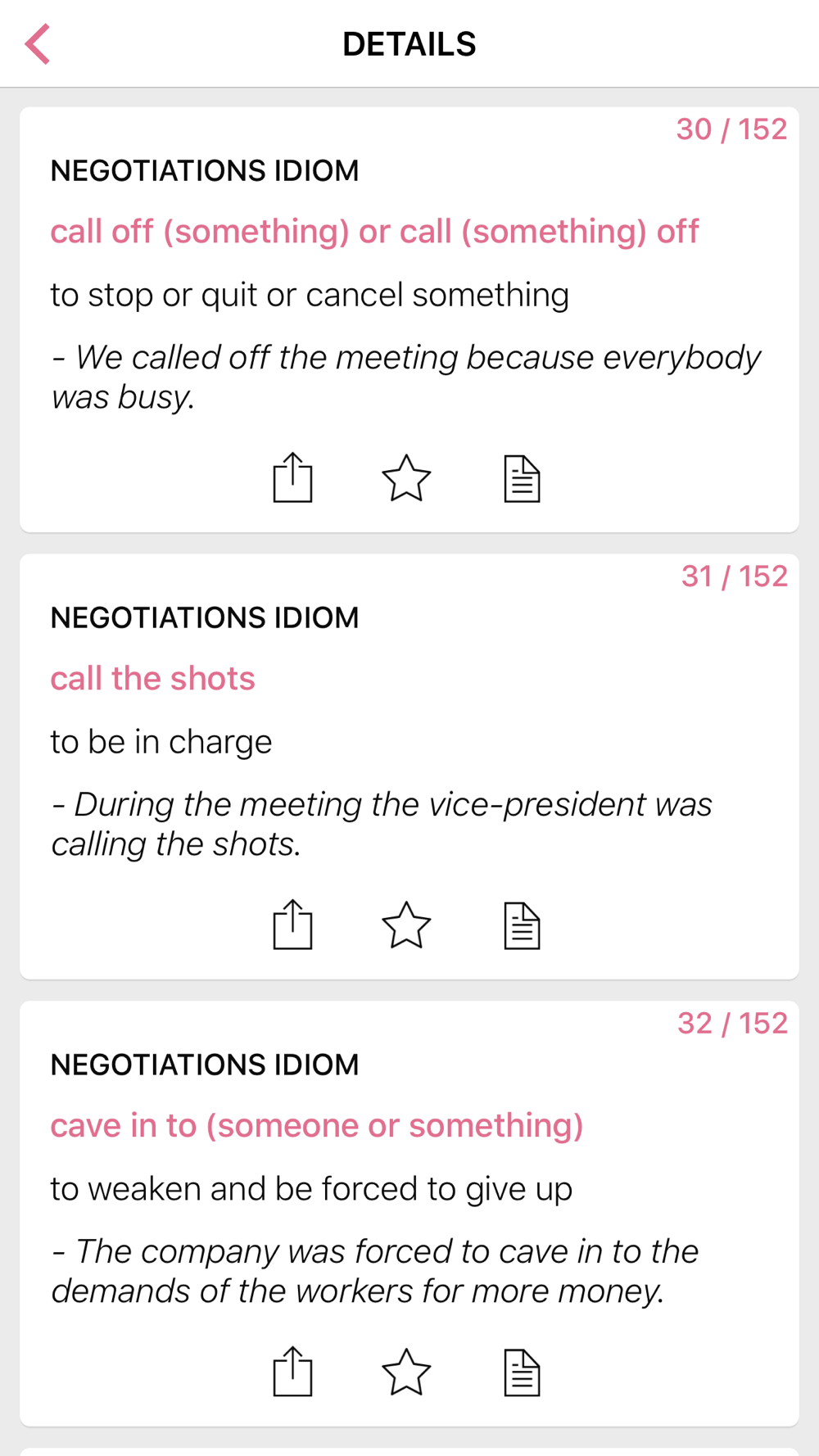
Task: Share the "call the shots" idiom
Action: click(292, 924)
